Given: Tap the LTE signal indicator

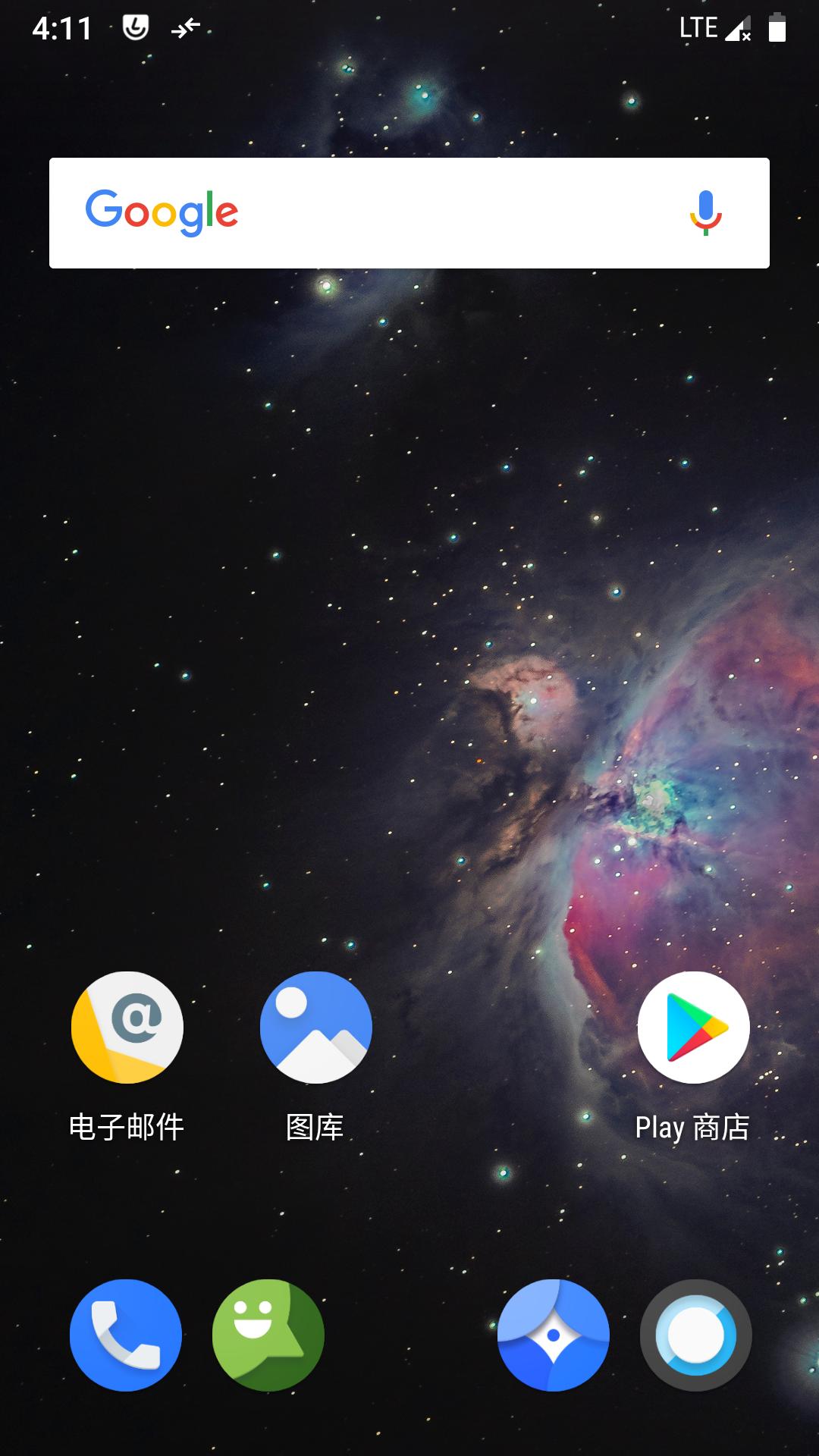Looking at the screenshot, I should point(698,28).
